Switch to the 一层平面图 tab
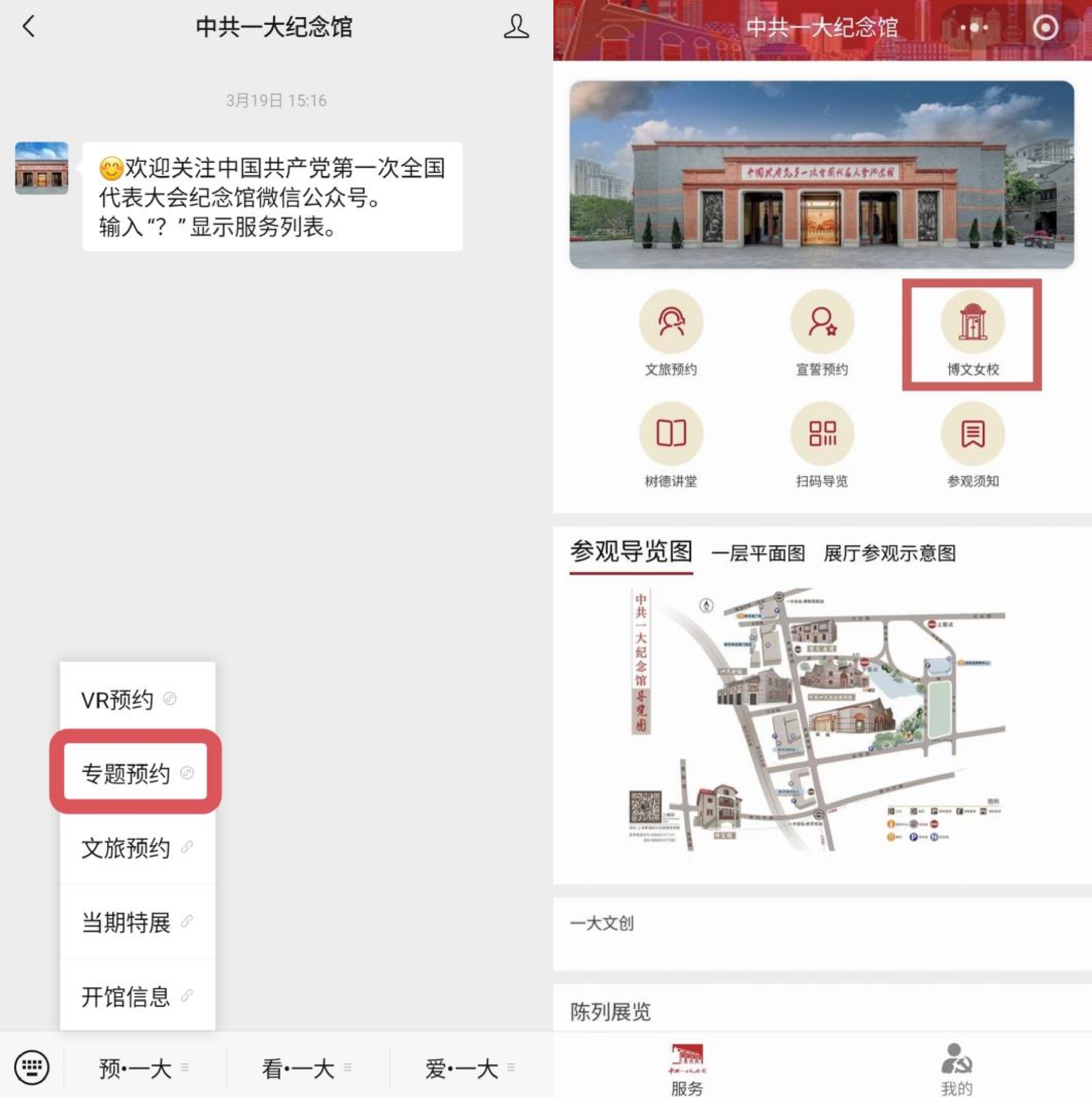The height and width of the screenshot is (1098, 1092). point(758,553)
